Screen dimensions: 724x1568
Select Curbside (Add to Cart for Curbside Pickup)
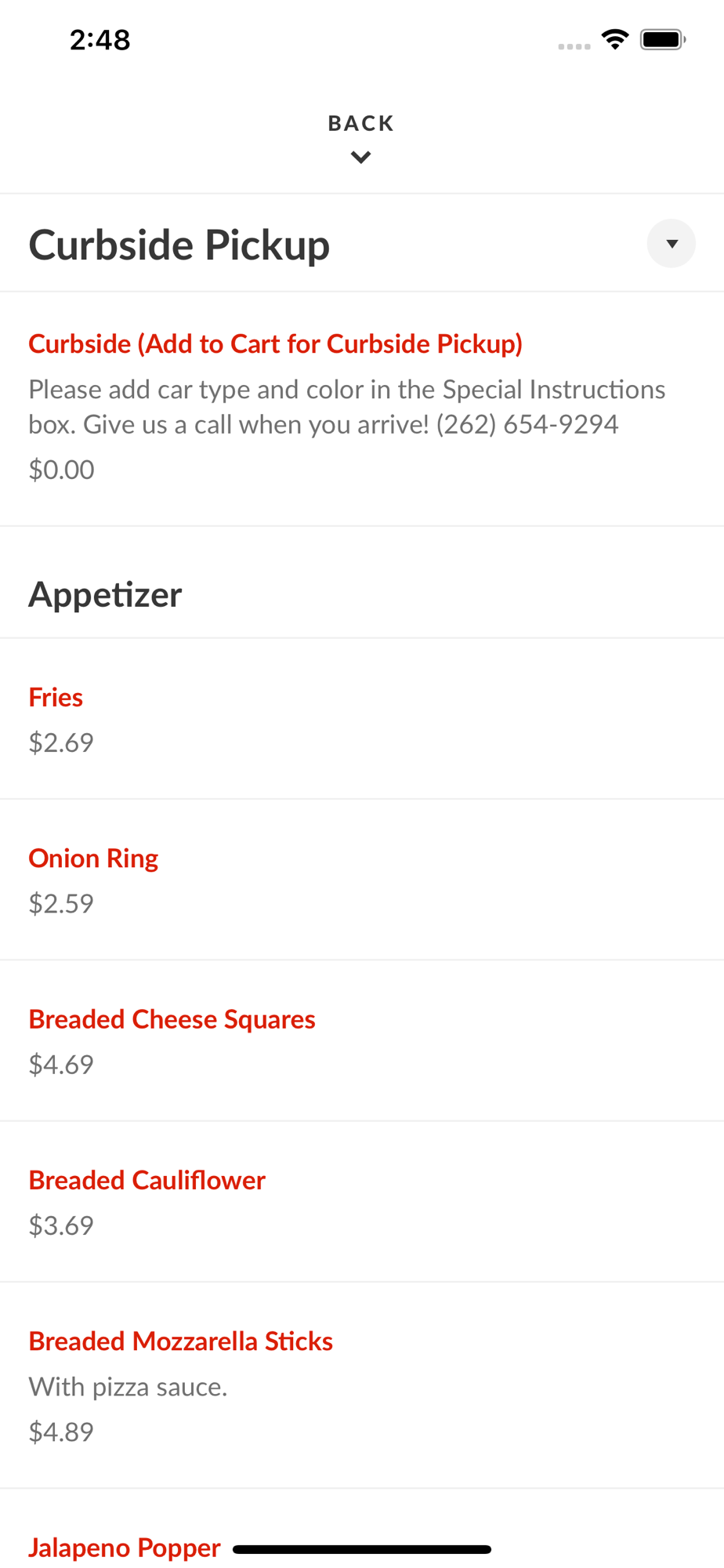[x=275, y=344]
